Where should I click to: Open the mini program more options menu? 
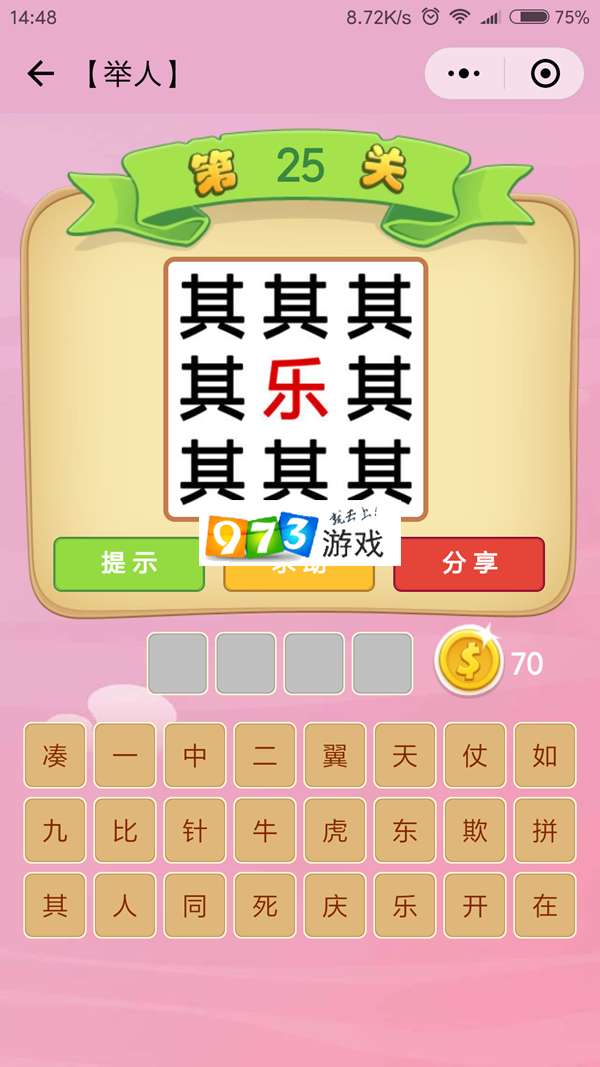click(464, 74)
